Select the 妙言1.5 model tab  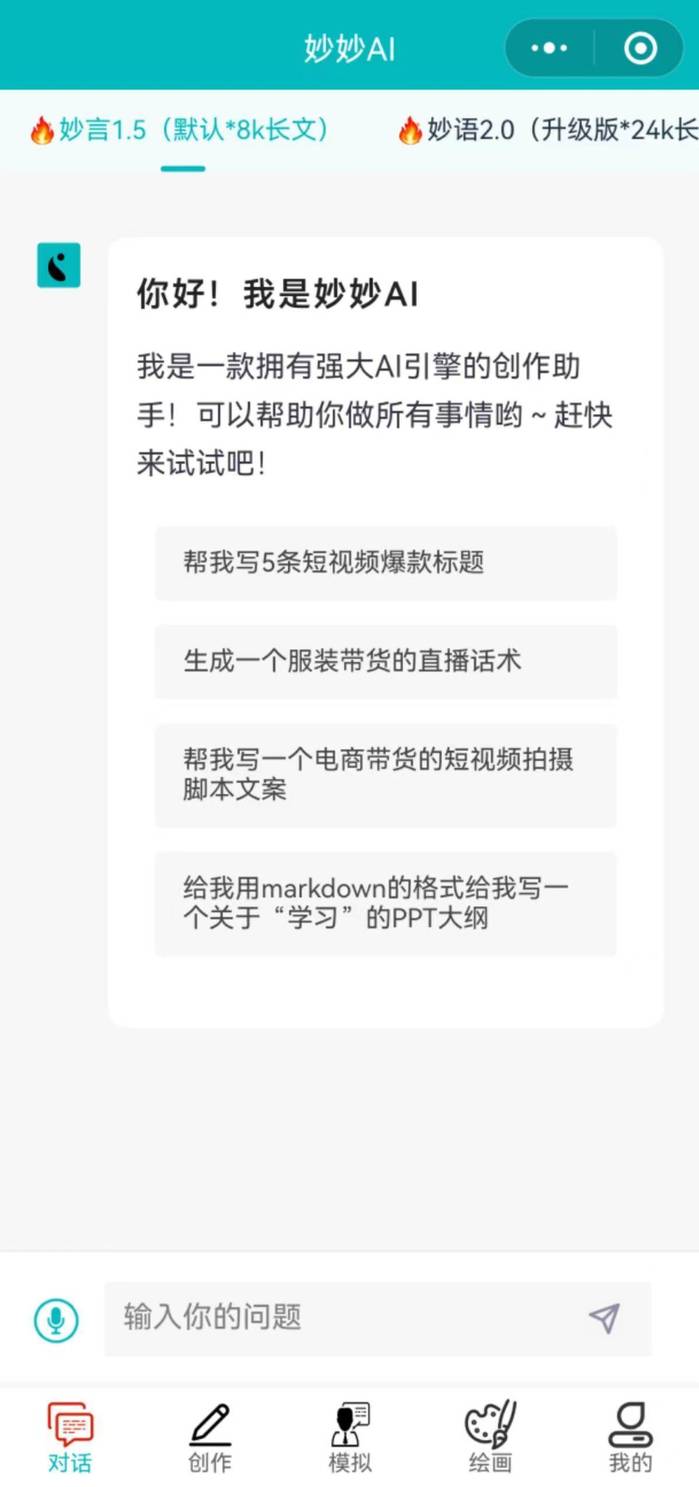click(x=181, y=130)
